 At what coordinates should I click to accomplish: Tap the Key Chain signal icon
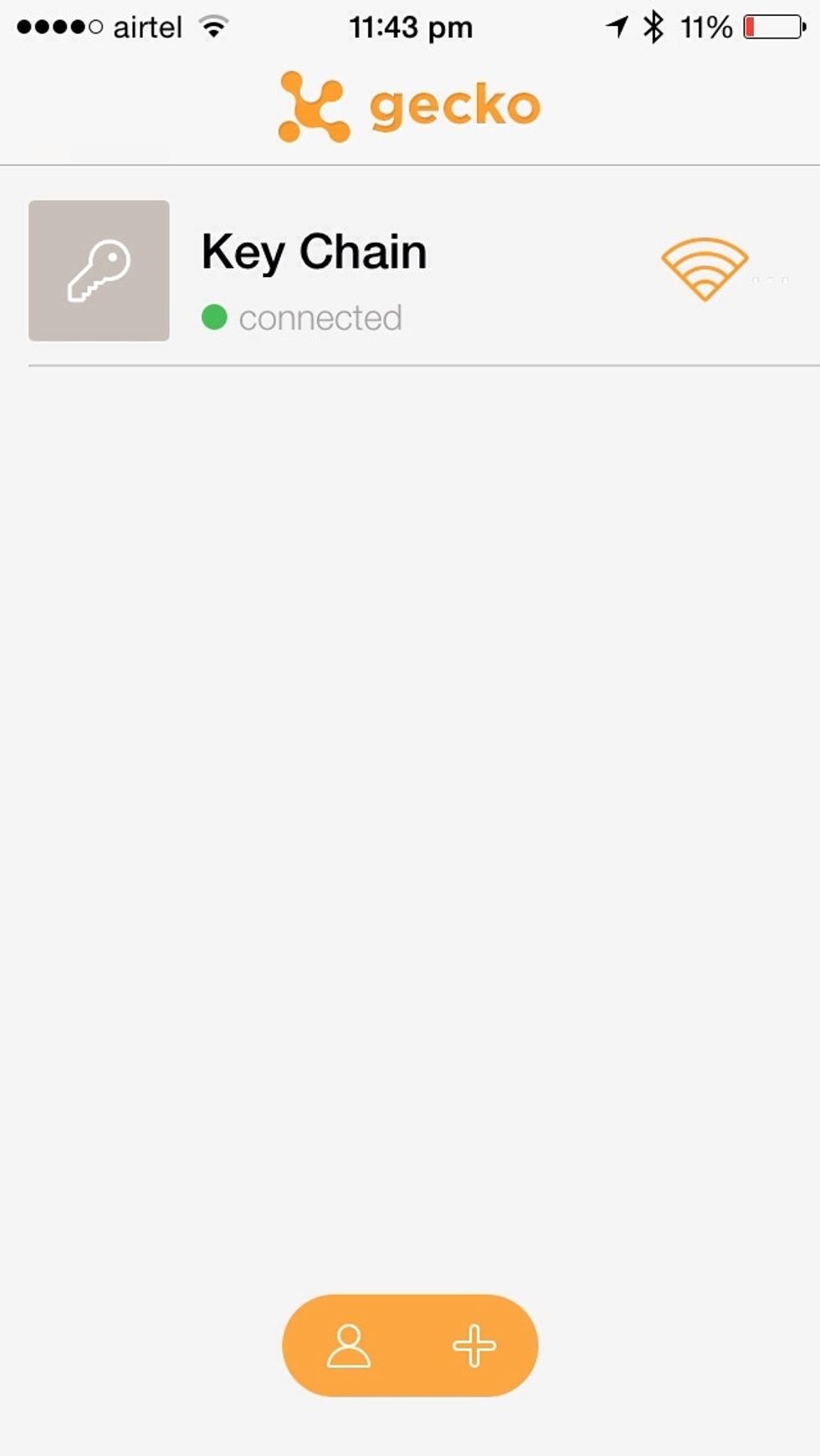click(x=705, y=269)
